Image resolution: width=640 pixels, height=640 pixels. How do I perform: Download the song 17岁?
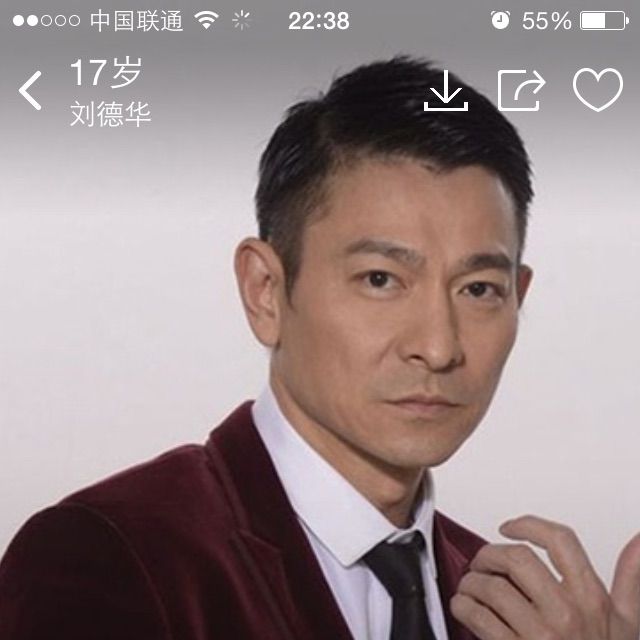click(x=446, y=91)
